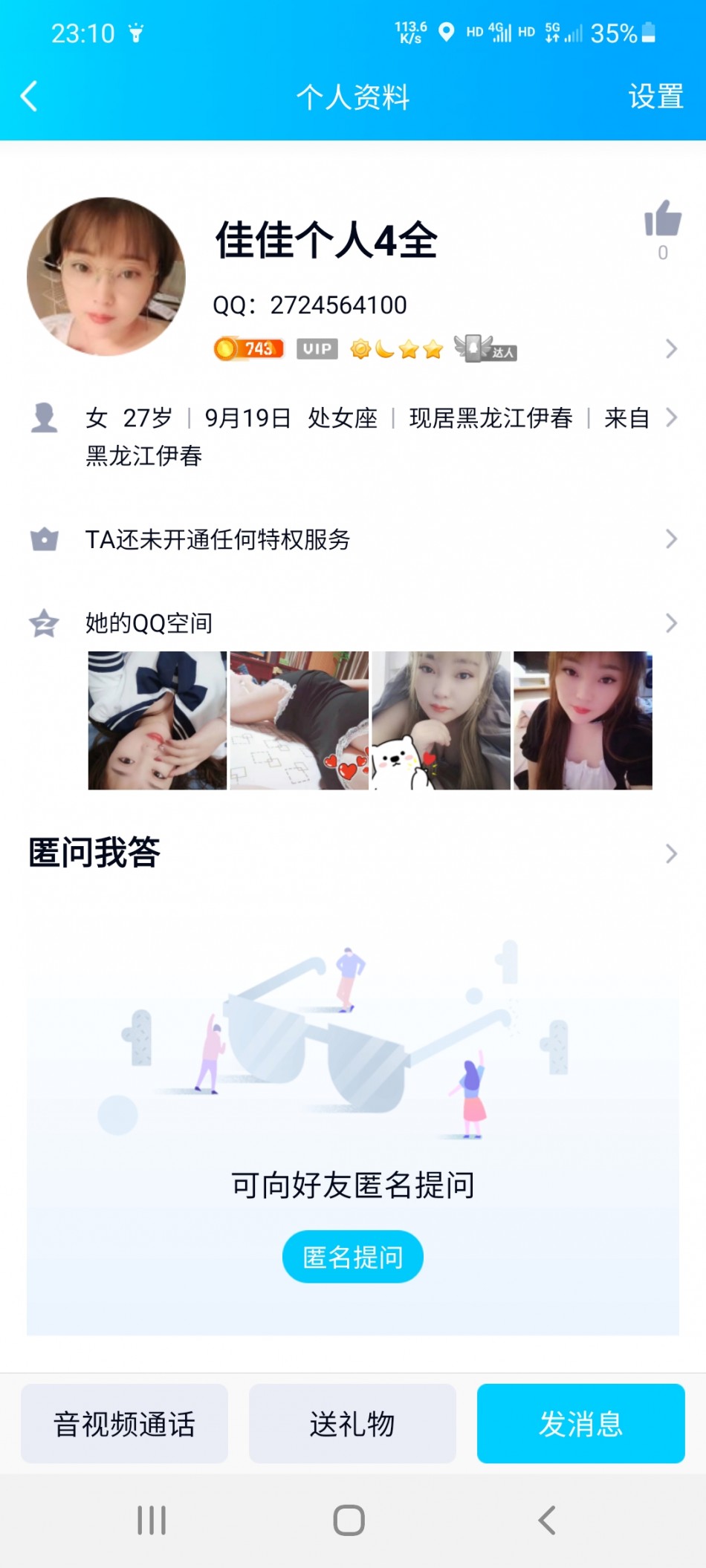Open 设置 in the top bar
Screen dimensions: 706x1568
pos(655,97)
